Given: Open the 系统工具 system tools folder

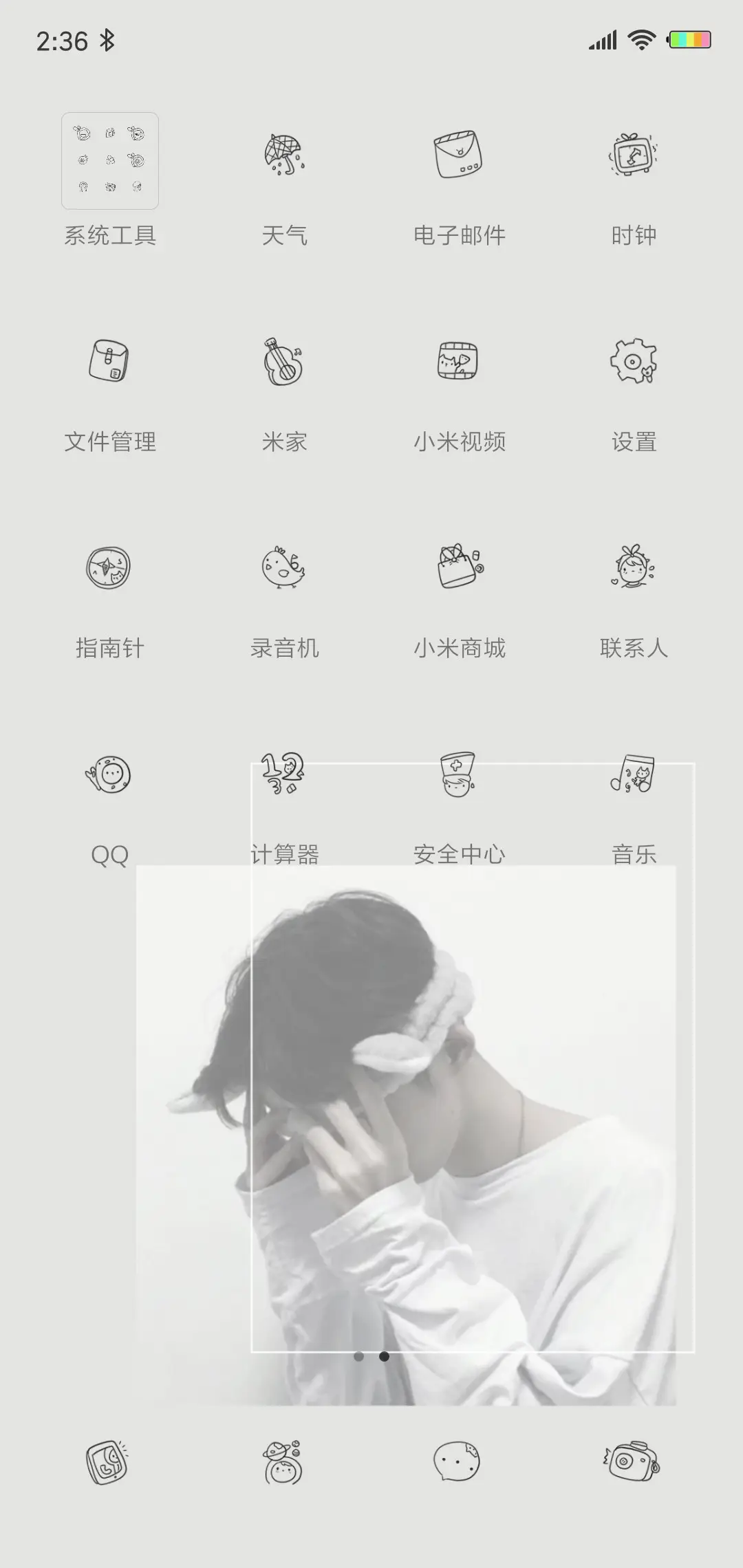Looking at the screenshot, I should click(110, 160).
